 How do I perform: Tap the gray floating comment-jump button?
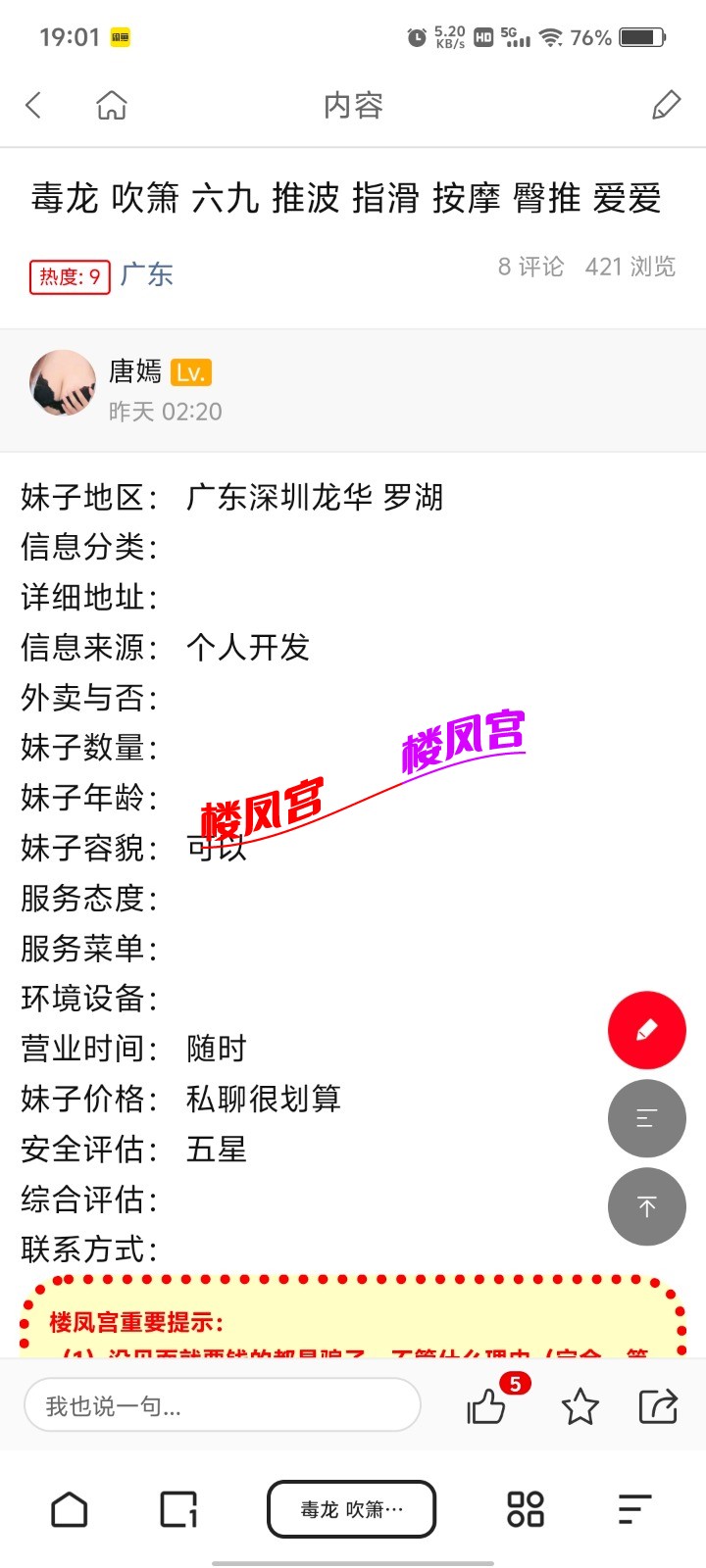click(x=647, y=1118)
